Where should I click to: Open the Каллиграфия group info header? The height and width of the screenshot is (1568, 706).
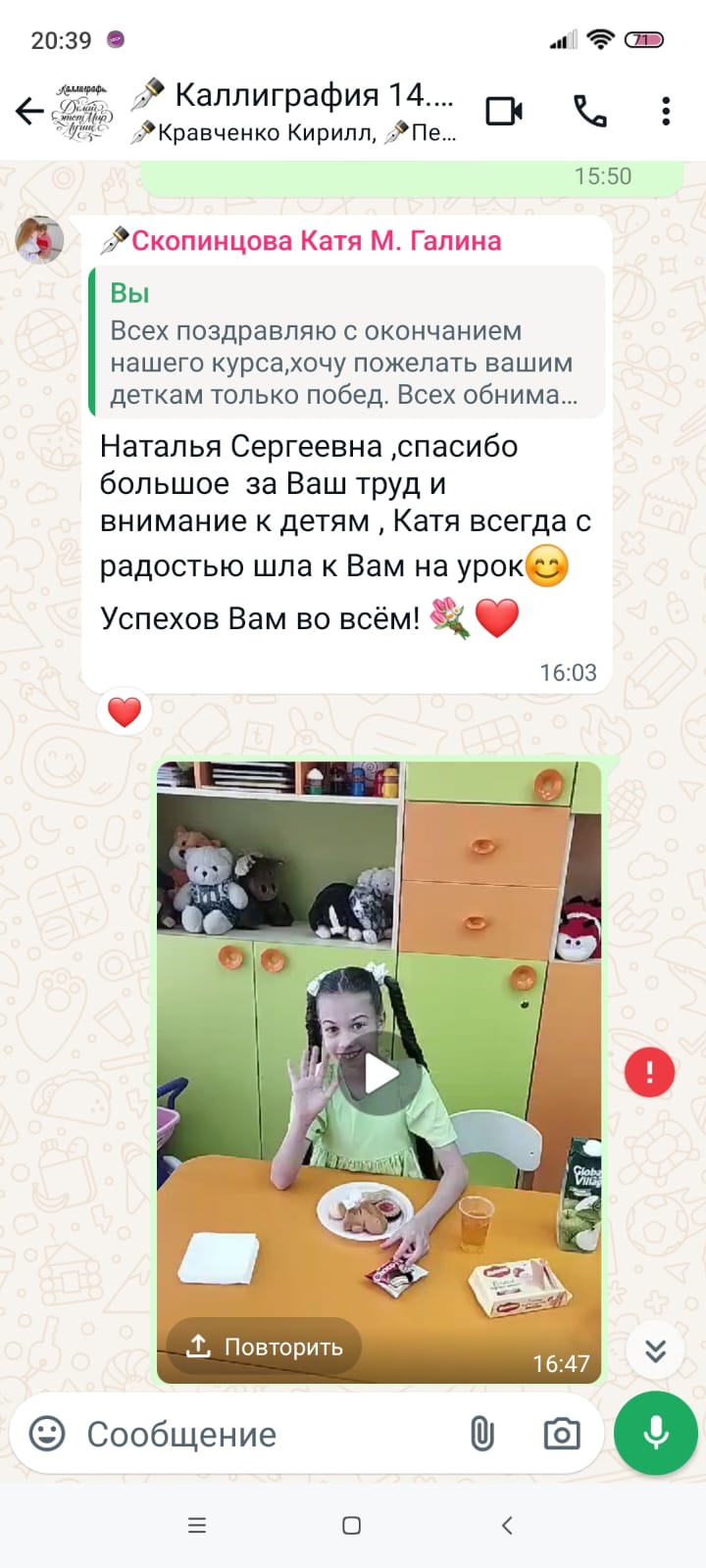coord(293,112)
